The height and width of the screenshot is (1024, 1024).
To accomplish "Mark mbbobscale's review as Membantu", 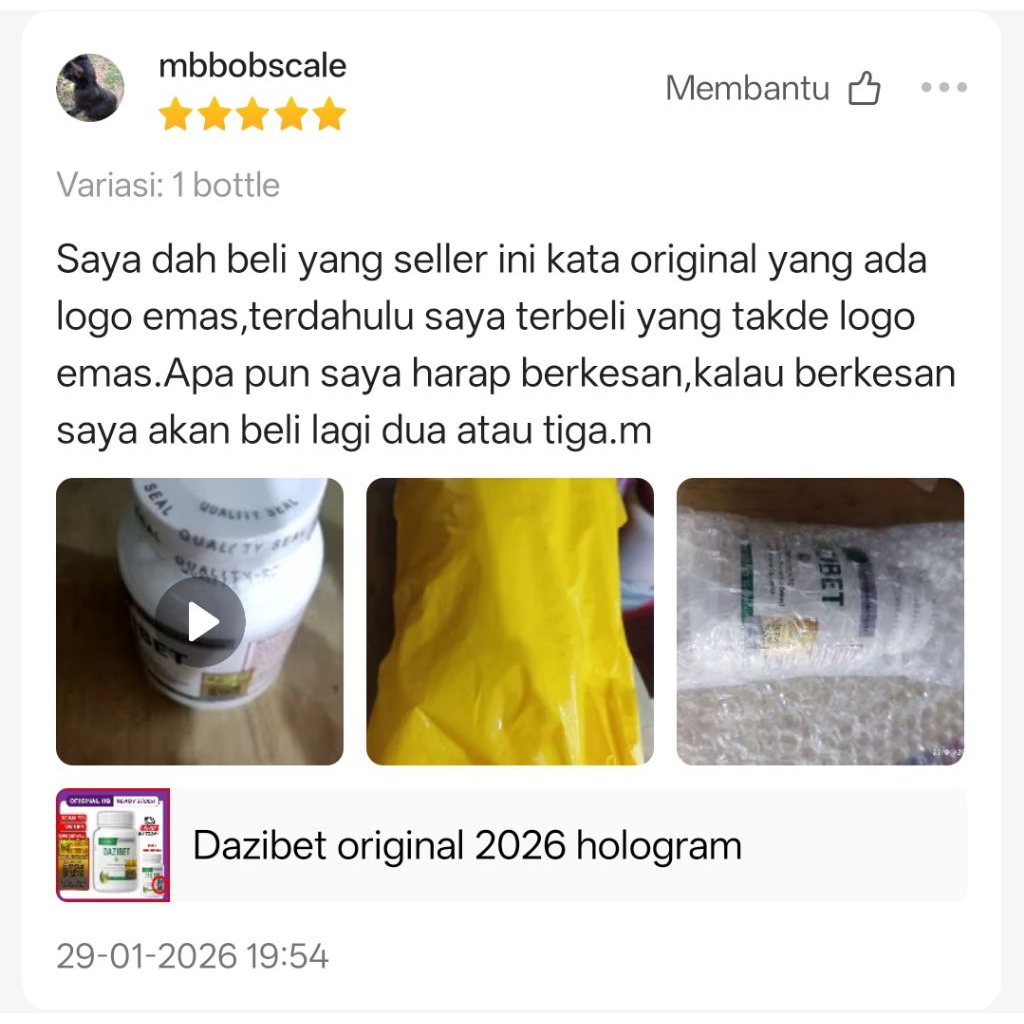I will (863, 89).
